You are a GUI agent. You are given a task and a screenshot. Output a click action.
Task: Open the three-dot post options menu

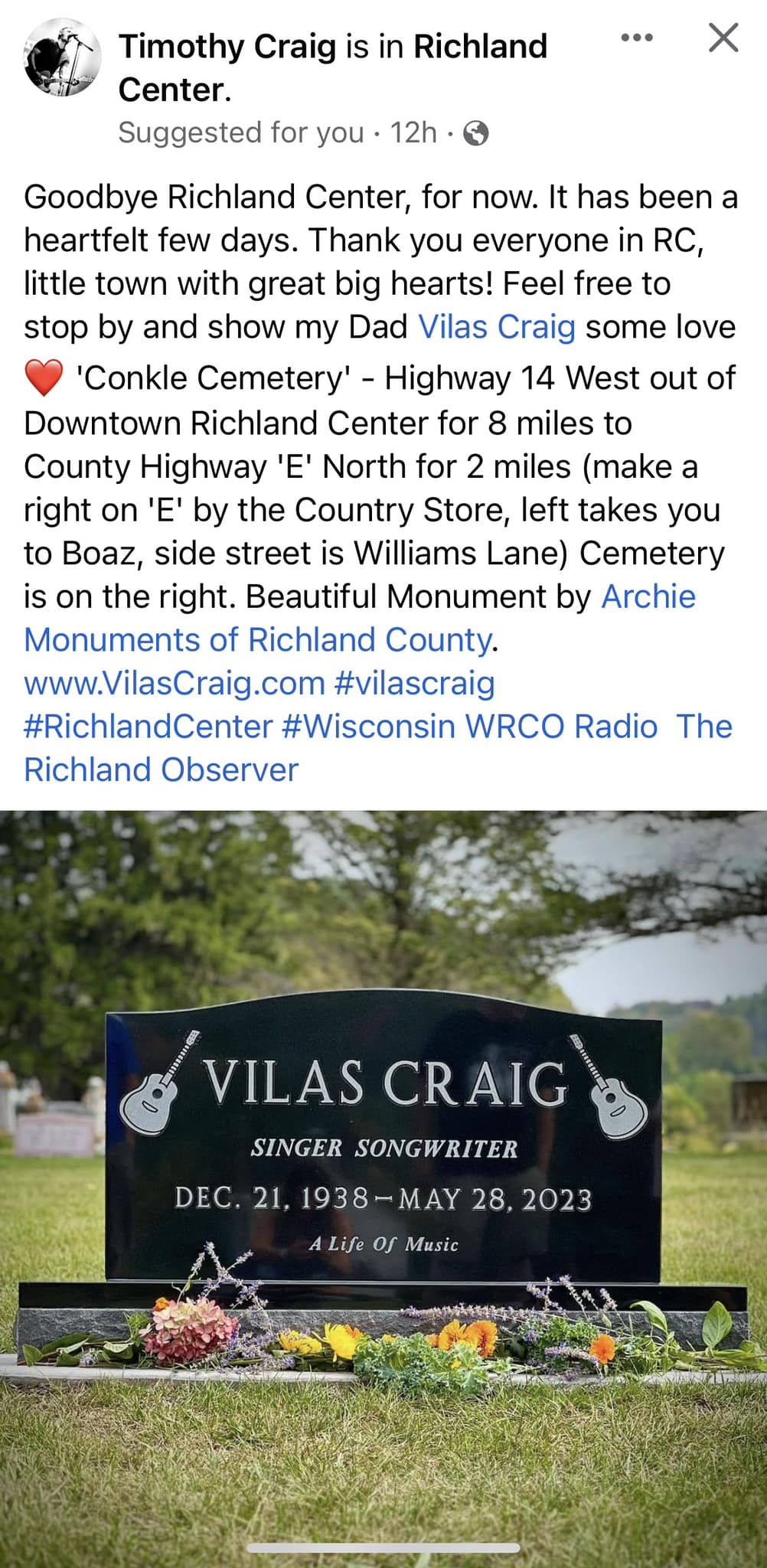click(637, 38)
